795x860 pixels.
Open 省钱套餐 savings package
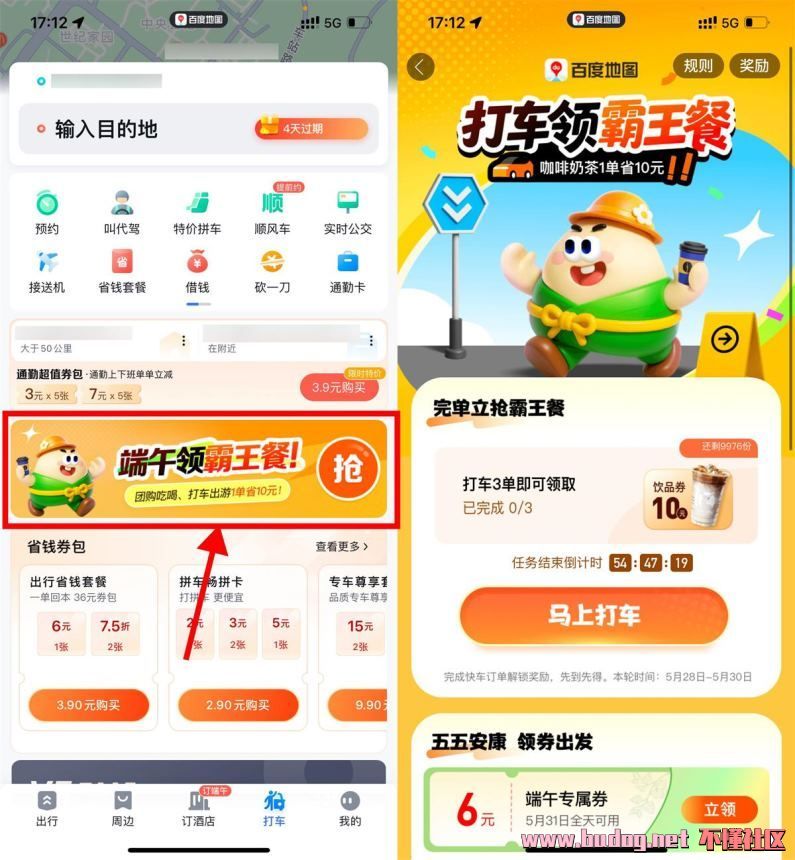click(x=122, y=271)
